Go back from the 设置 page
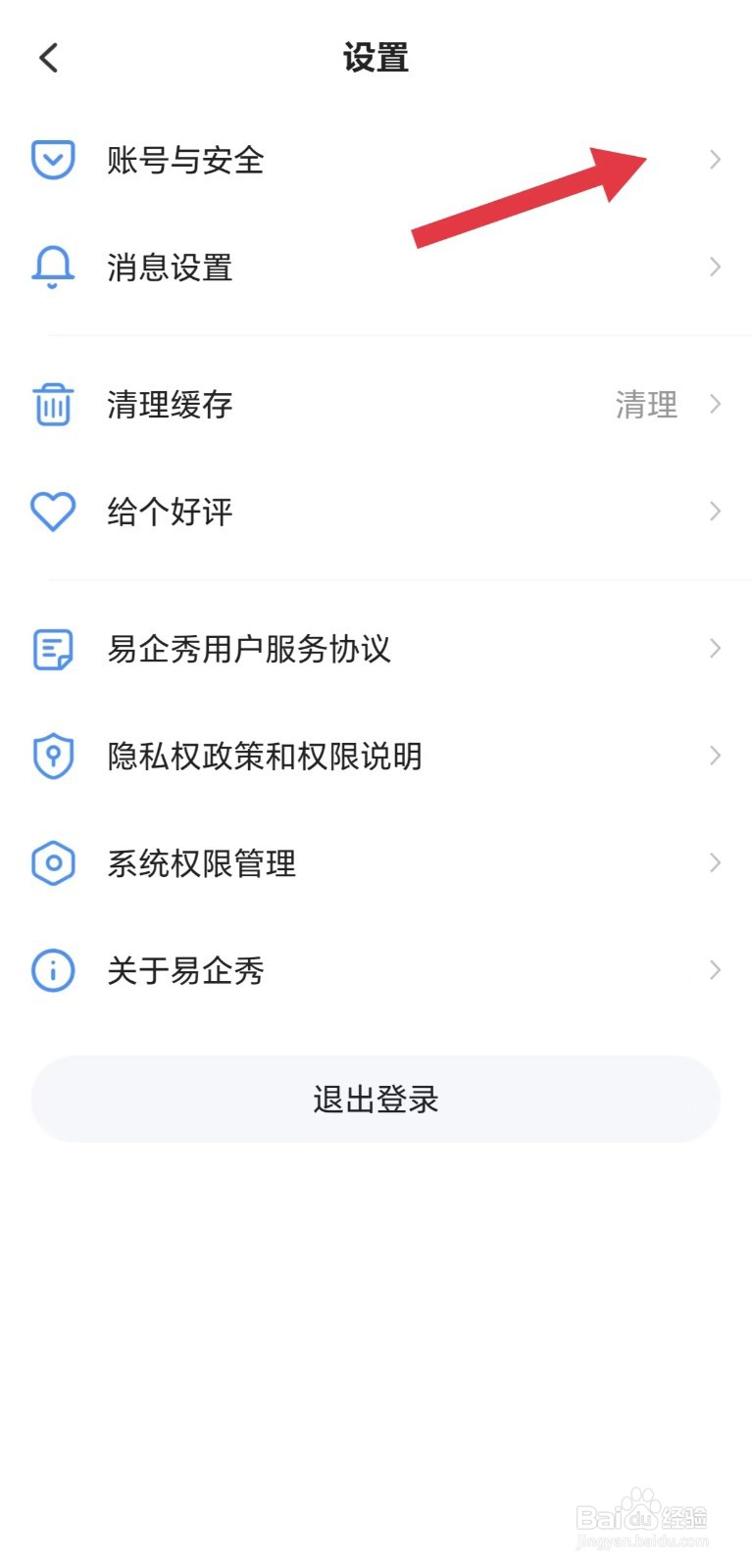Screen dimensions: 752x1568 49,58
